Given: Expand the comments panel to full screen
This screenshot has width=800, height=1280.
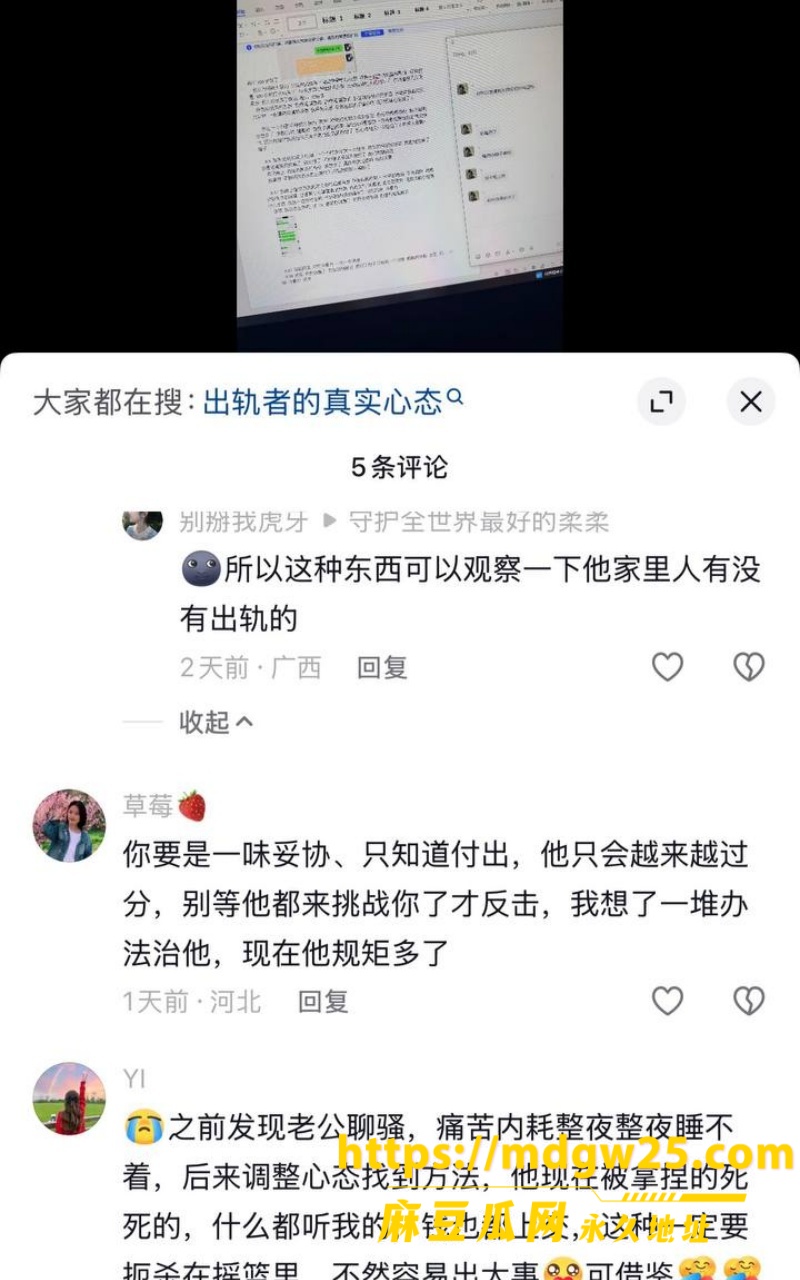Looking at the screenshot, I should coord(661,402).
